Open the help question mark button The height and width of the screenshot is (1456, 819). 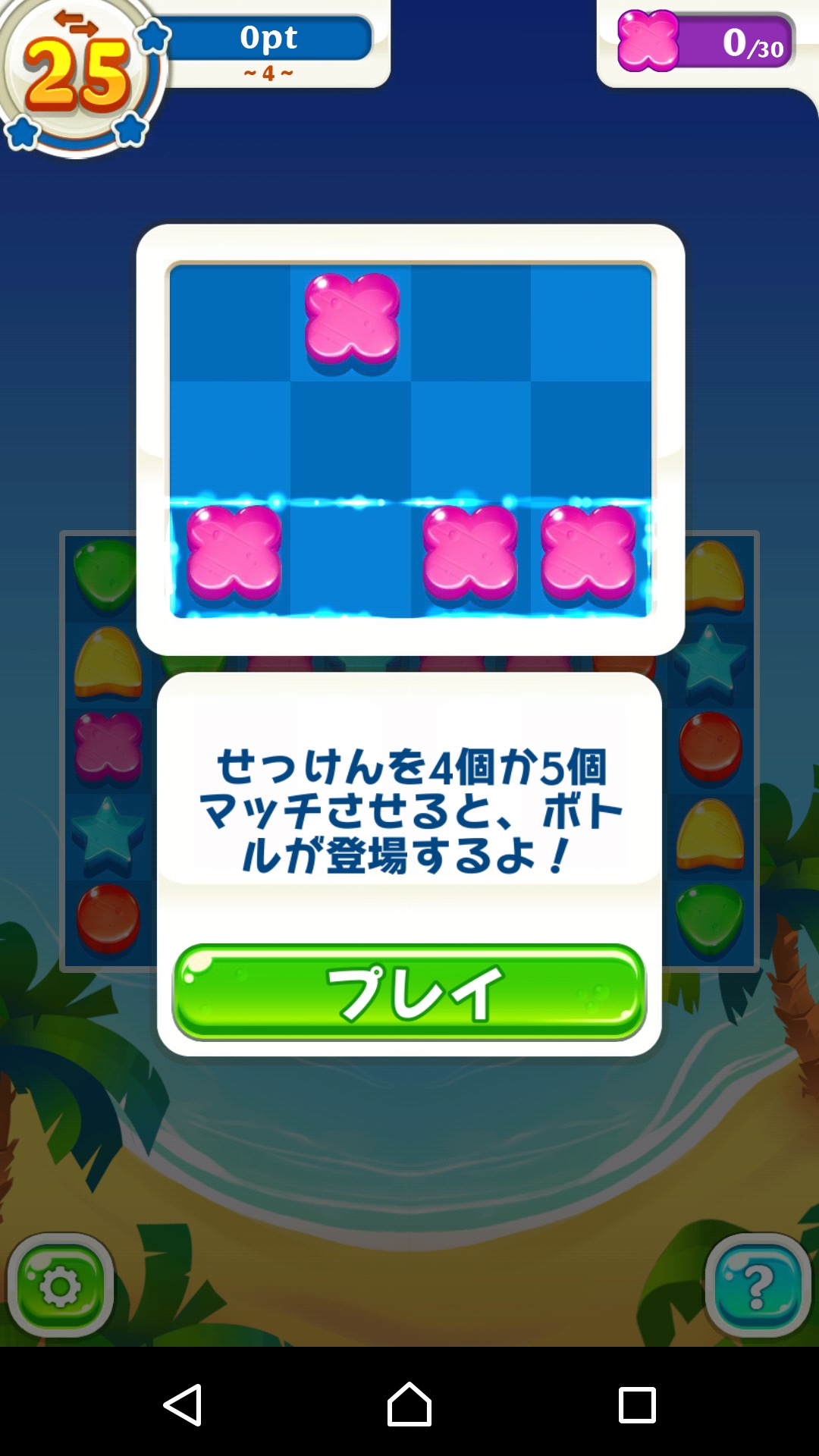click(x=757, y=1285)
